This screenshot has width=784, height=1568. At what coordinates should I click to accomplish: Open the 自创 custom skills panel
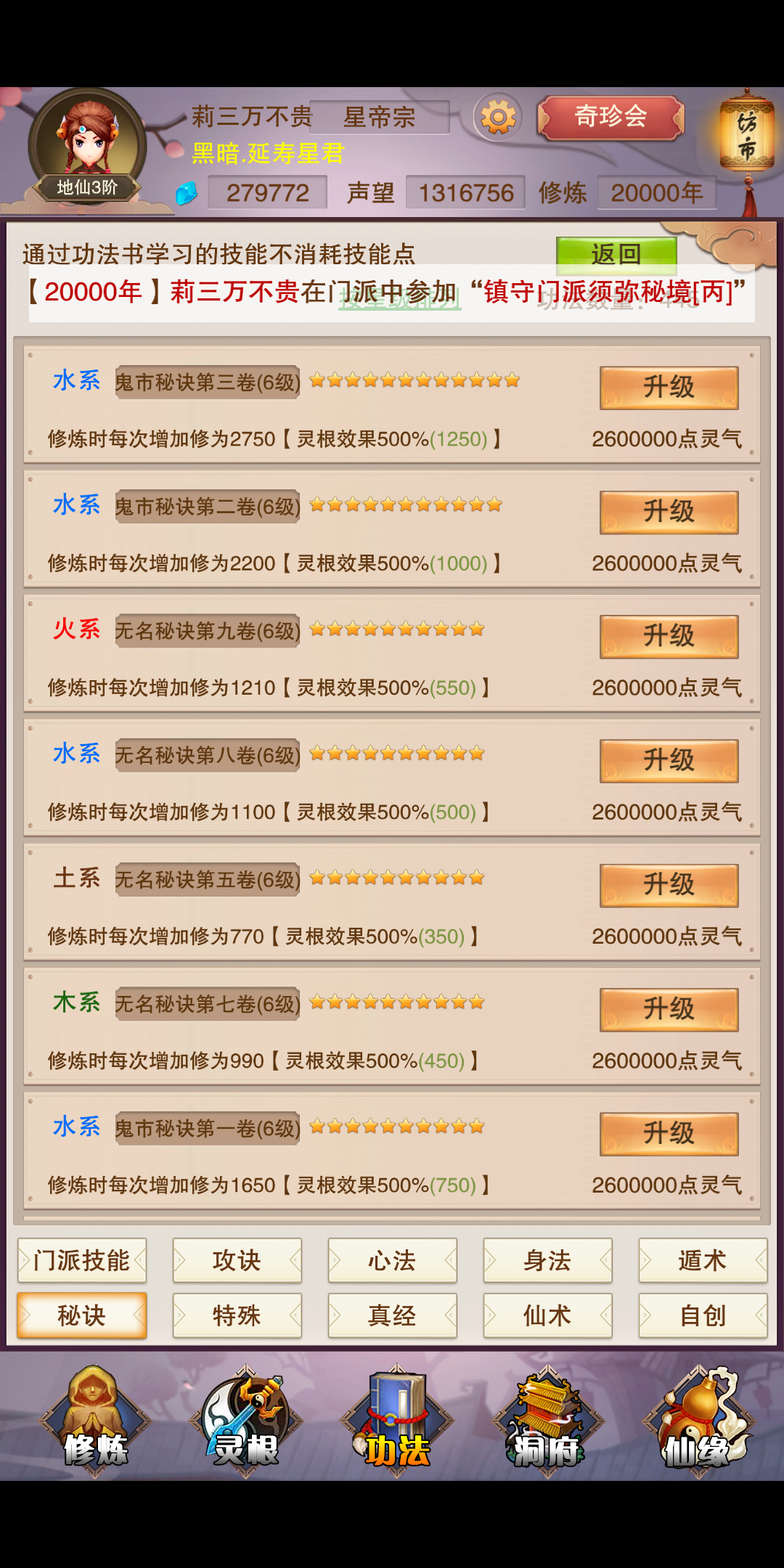tap(703, 1315)
